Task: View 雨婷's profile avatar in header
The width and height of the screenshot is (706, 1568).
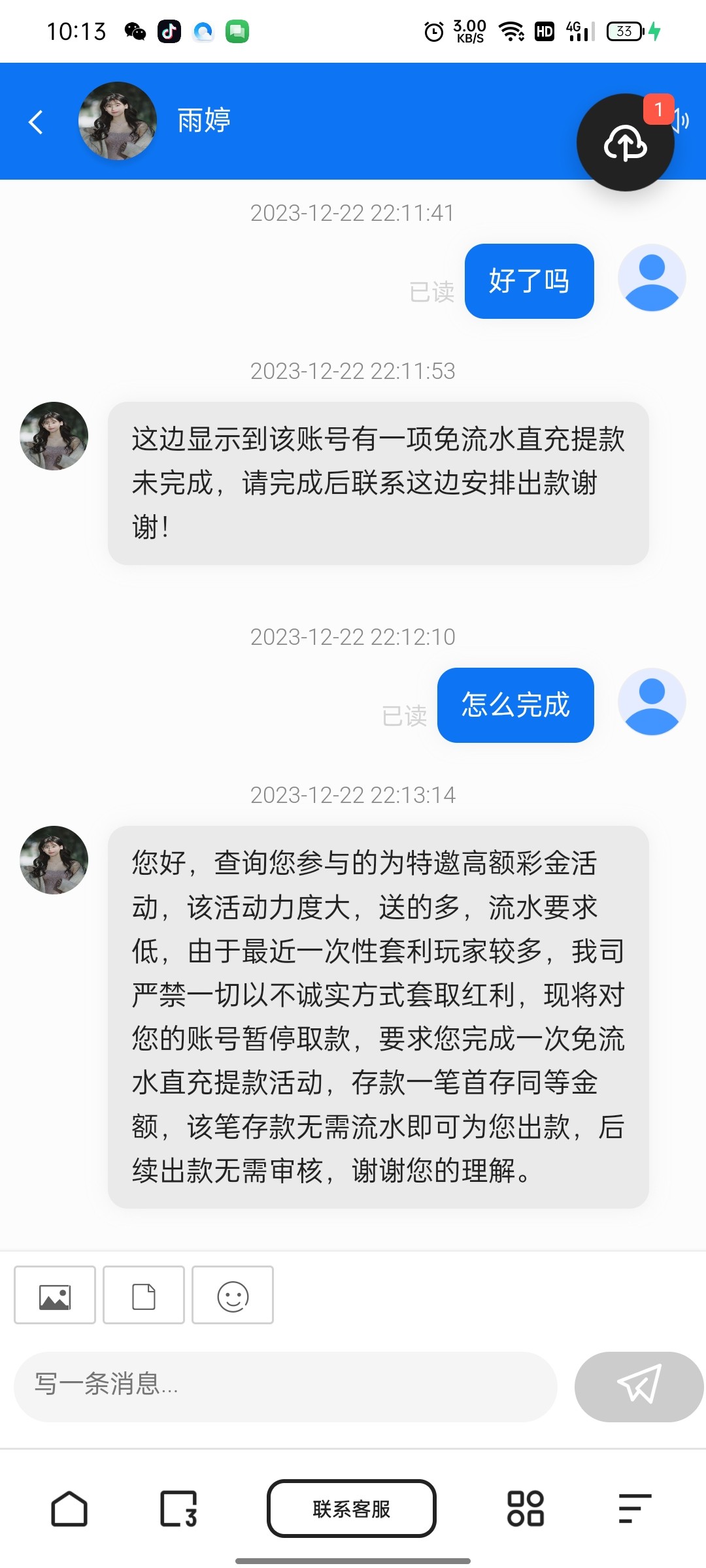Action: pos(118,121)
